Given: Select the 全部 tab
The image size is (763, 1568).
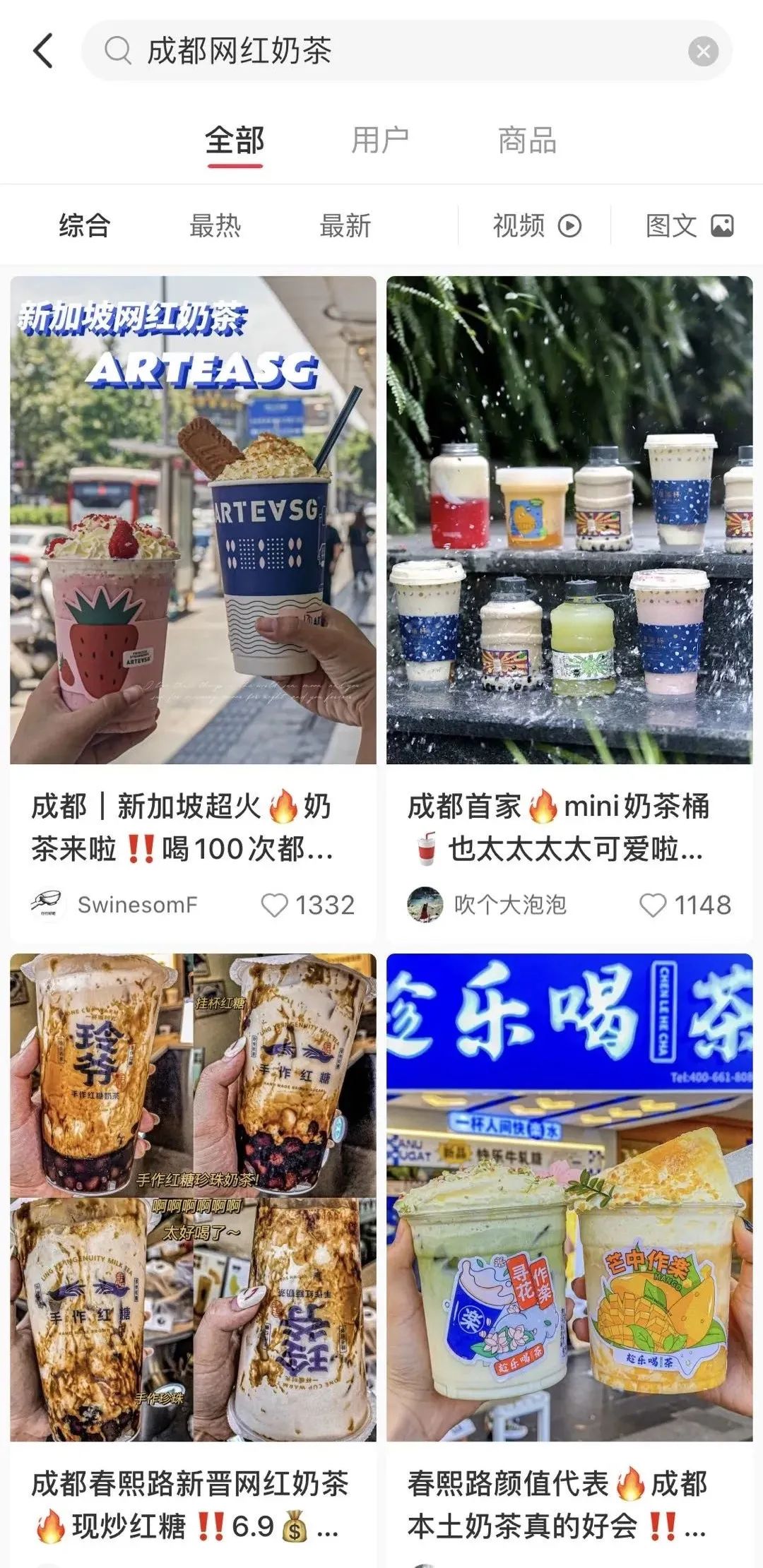Looking at the screenshot, I should 235,140.
